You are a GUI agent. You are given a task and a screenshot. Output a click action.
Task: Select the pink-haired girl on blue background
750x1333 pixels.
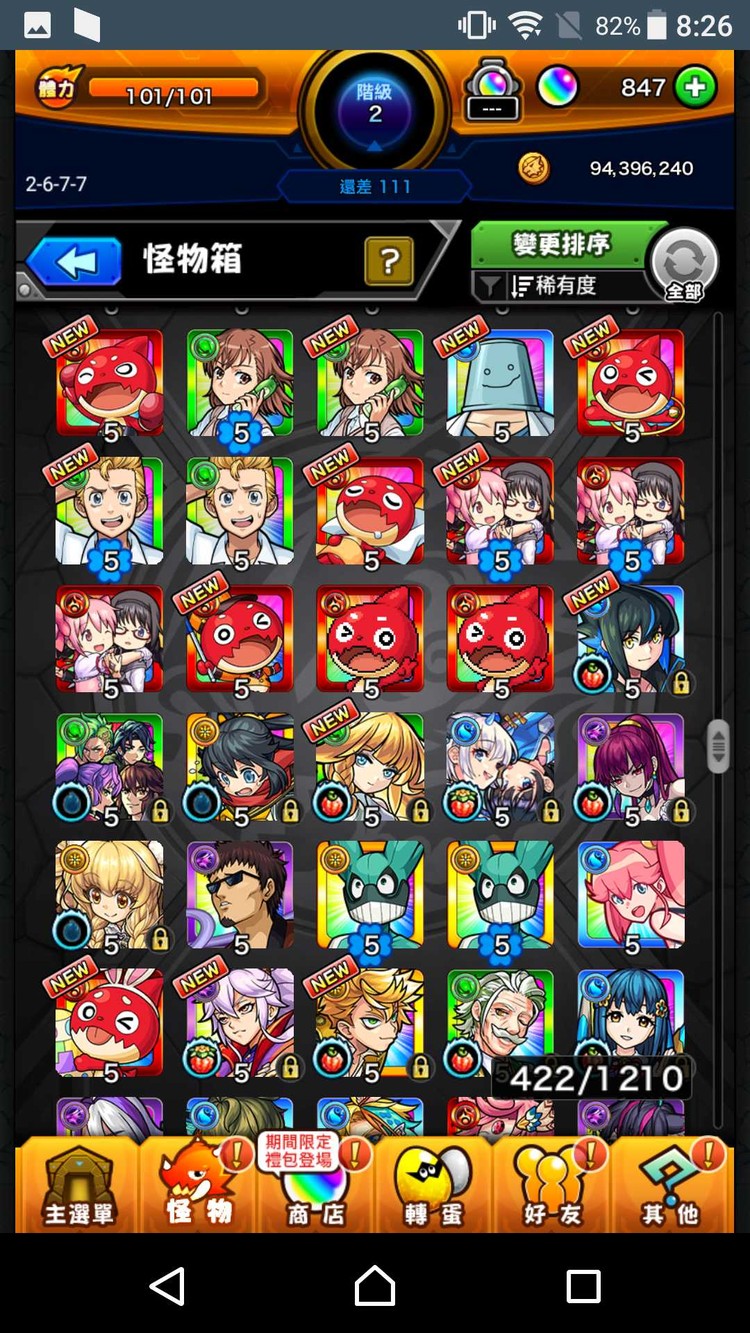tap(631, 895)
